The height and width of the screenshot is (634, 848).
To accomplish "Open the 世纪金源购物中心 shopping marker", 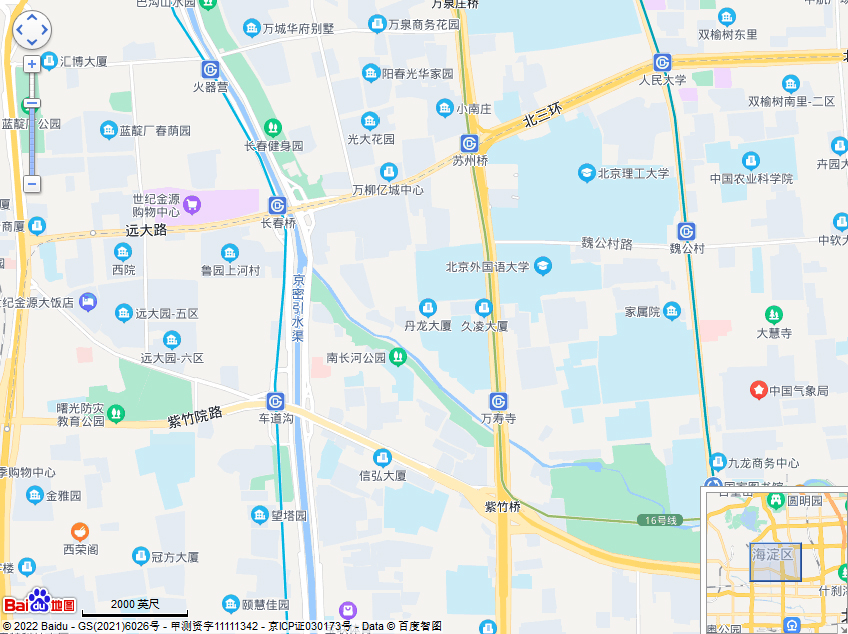I will click(x=192, y=205).
